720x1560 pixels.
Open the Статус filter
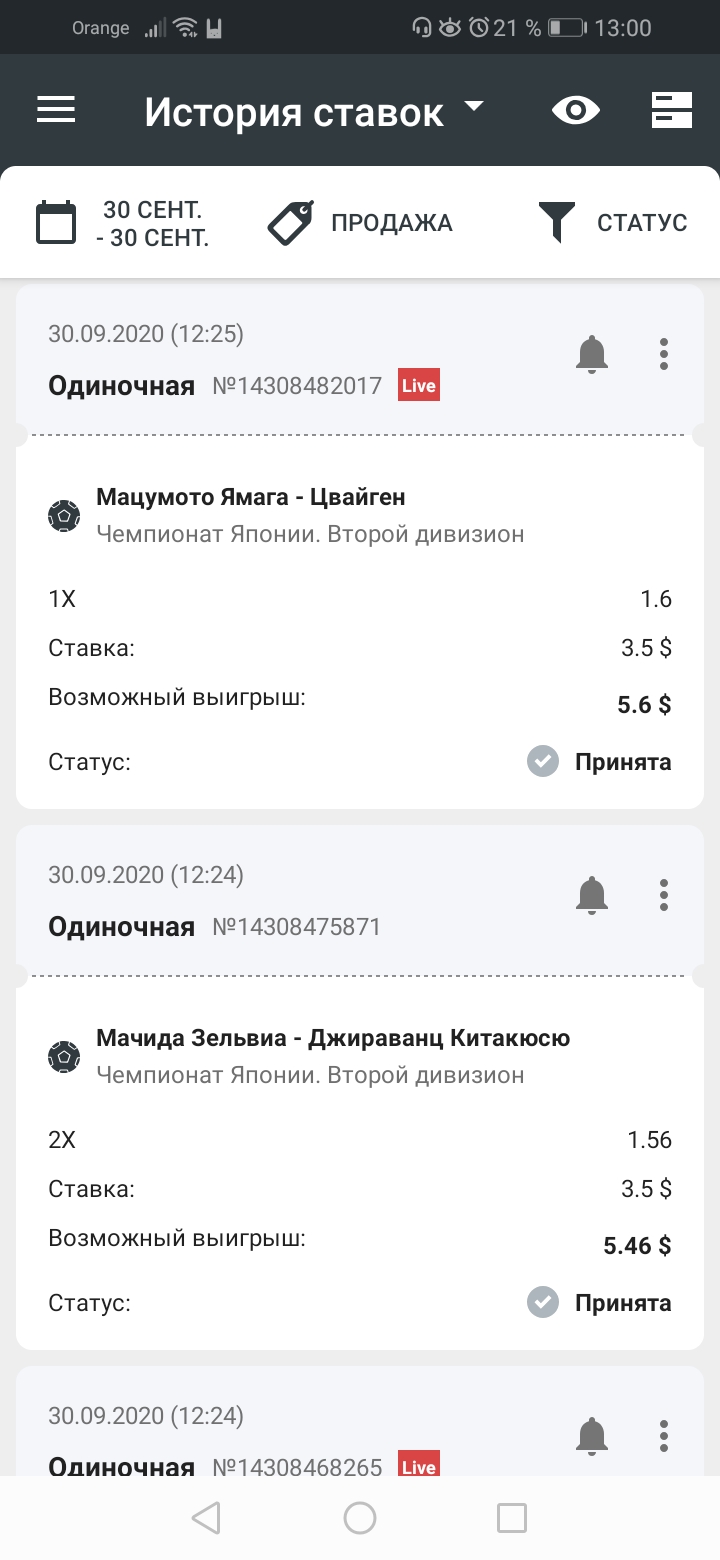coord(612,222)
